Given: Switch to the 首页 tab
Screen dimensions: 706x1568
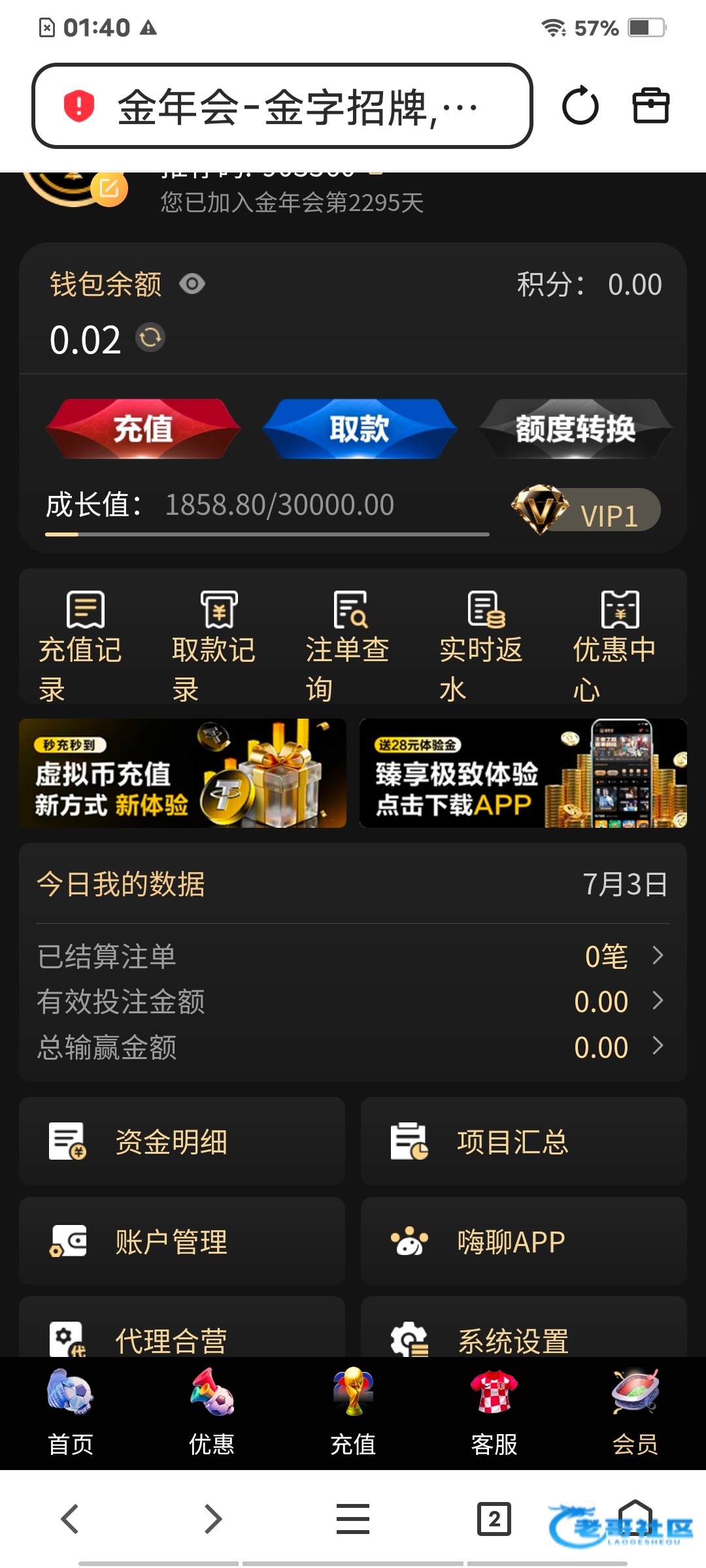Looking at the screenshot, I should tap(71, 1413).
